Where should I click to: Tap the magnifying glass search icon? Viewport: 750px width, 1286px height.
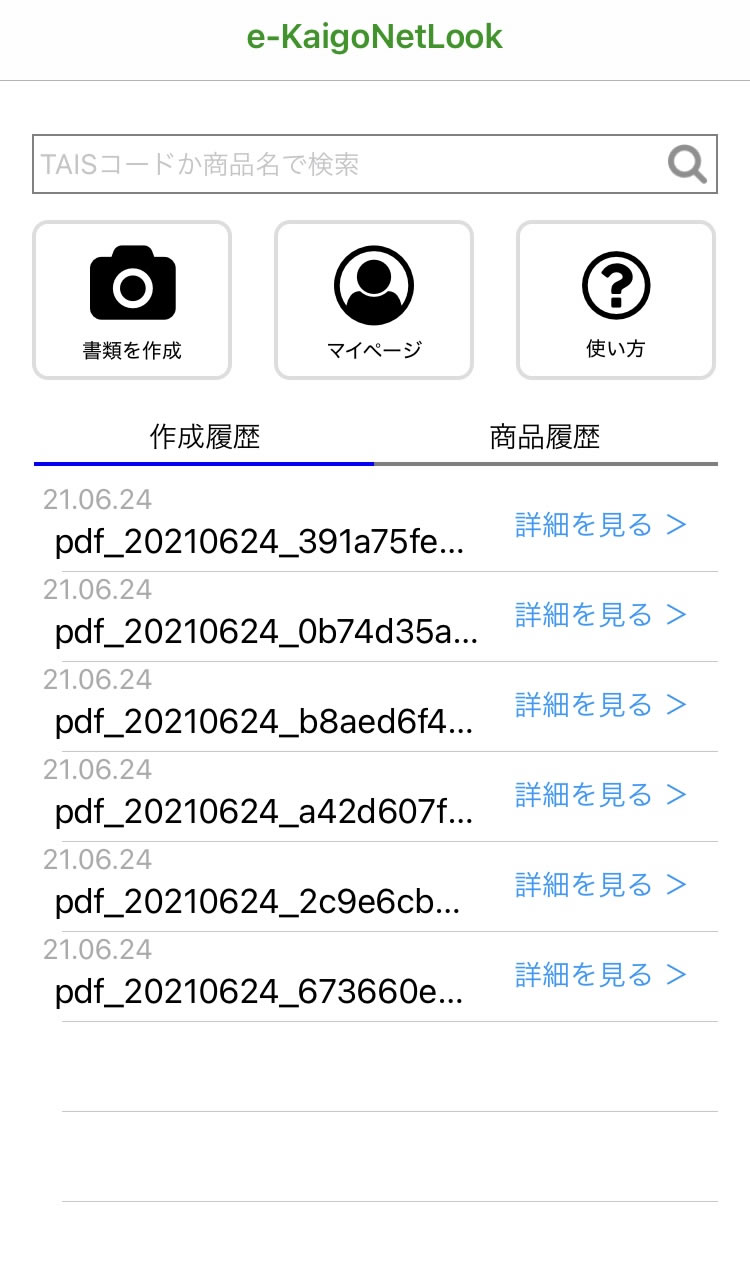(688, 164)
